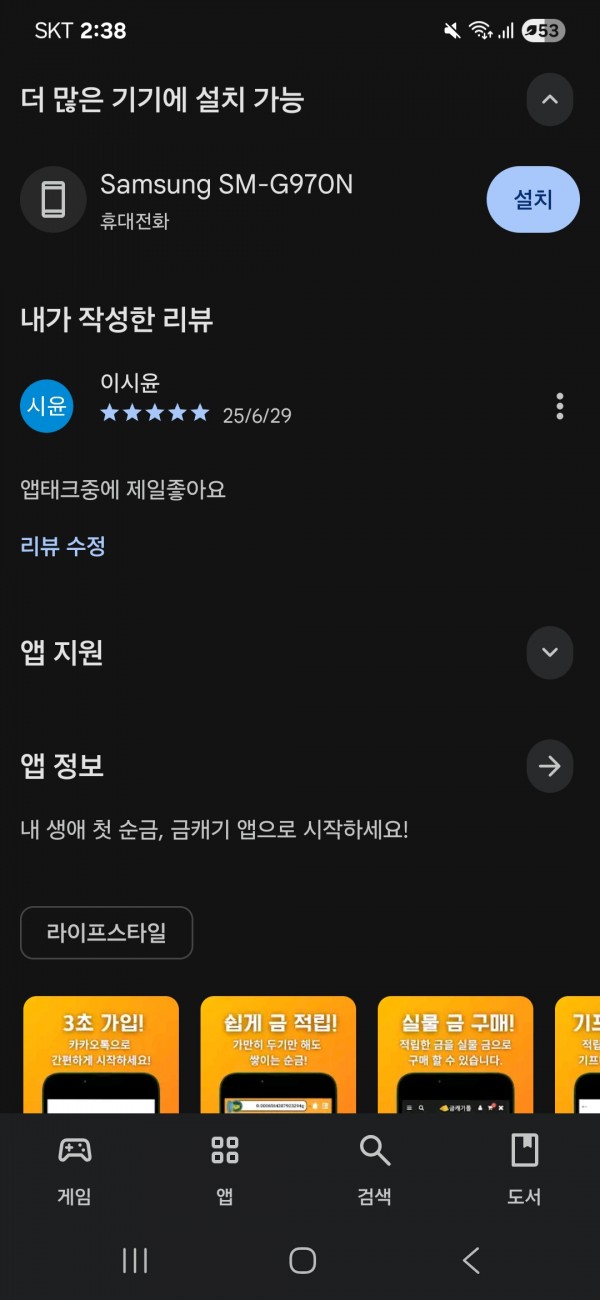This screenshot has width=600, height=1300.
Task: Open the 실물 금 구매! screenshot
Action: click(x=455, y=1054)
